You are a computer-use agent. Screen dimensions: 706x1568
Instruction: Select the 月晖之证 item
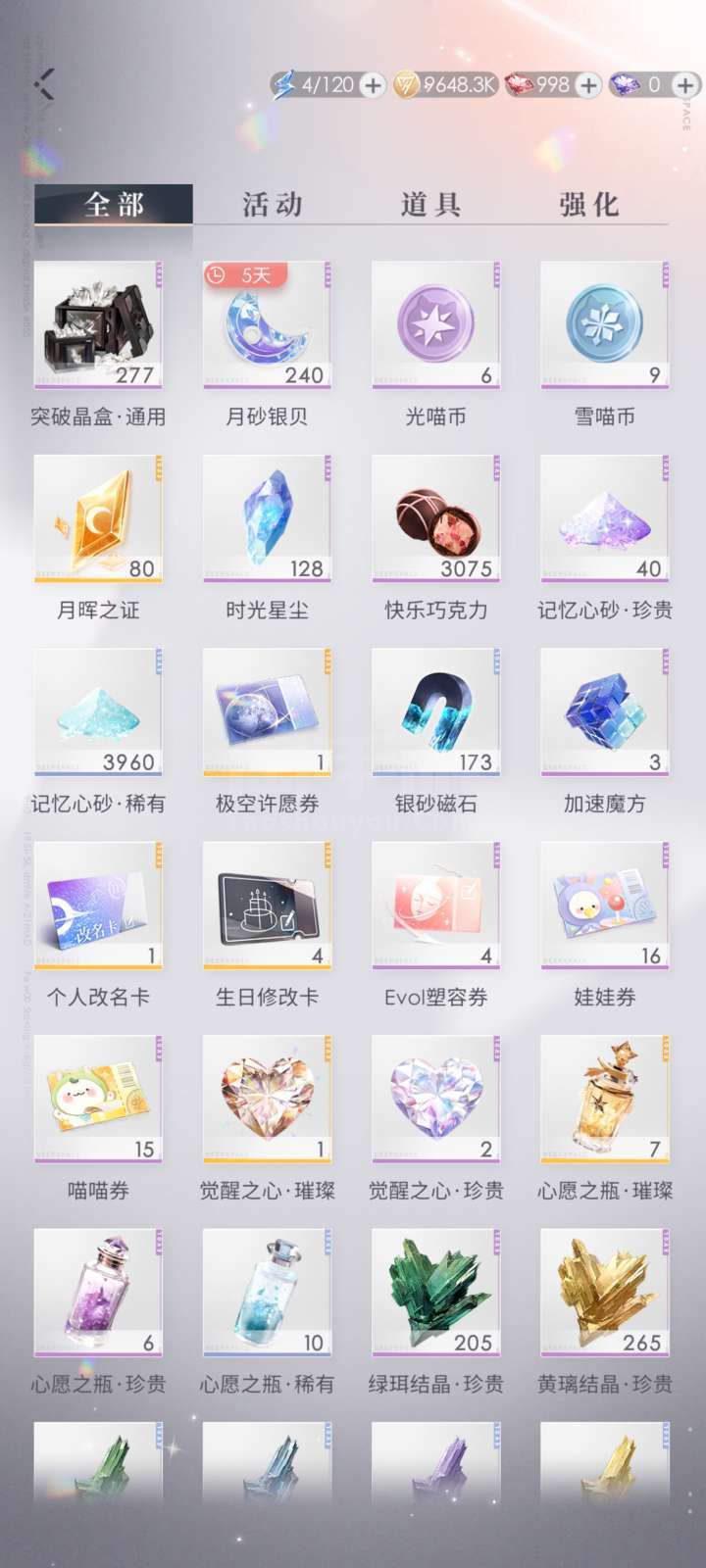[x=98, y=518]
